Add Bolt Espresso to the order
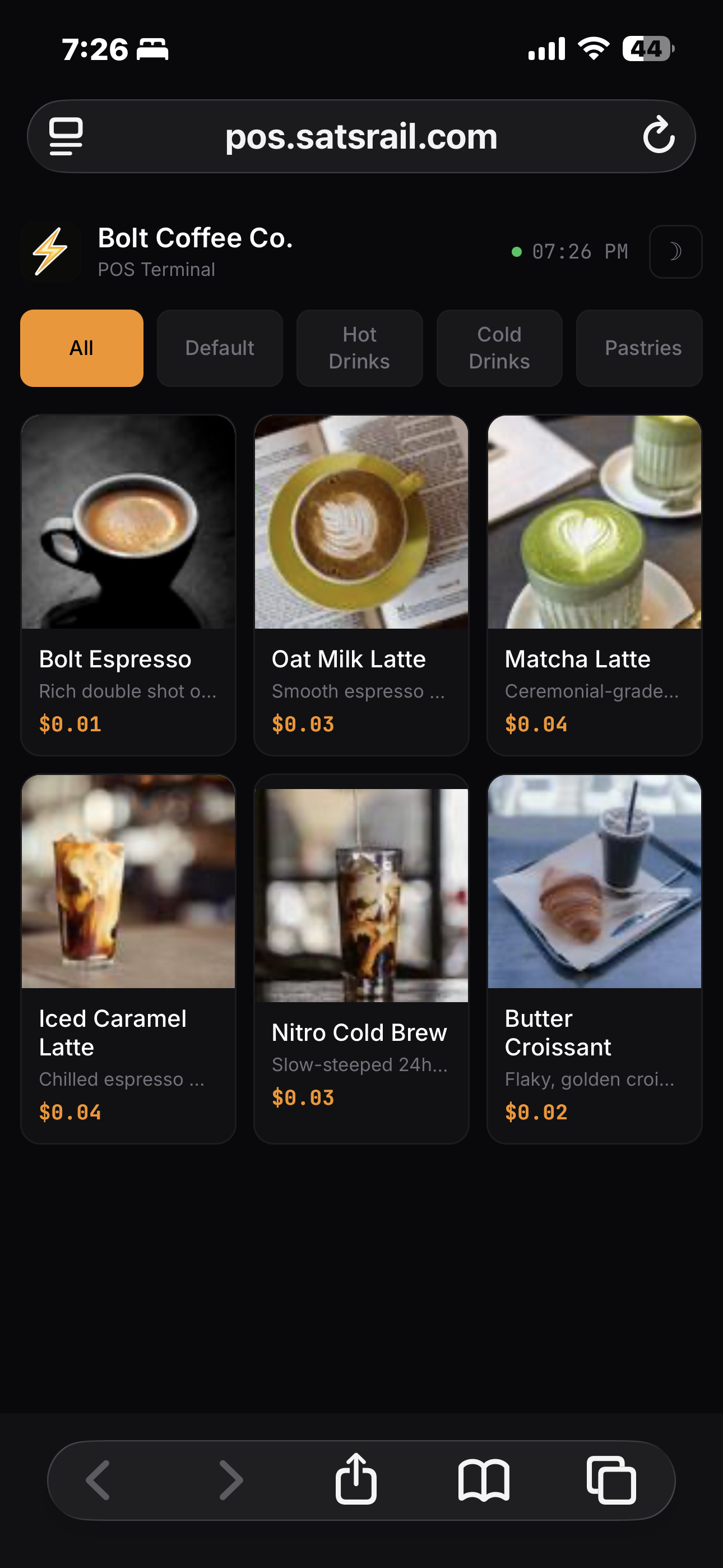This screenshot has height=1568, width=723. click(128, 584)
